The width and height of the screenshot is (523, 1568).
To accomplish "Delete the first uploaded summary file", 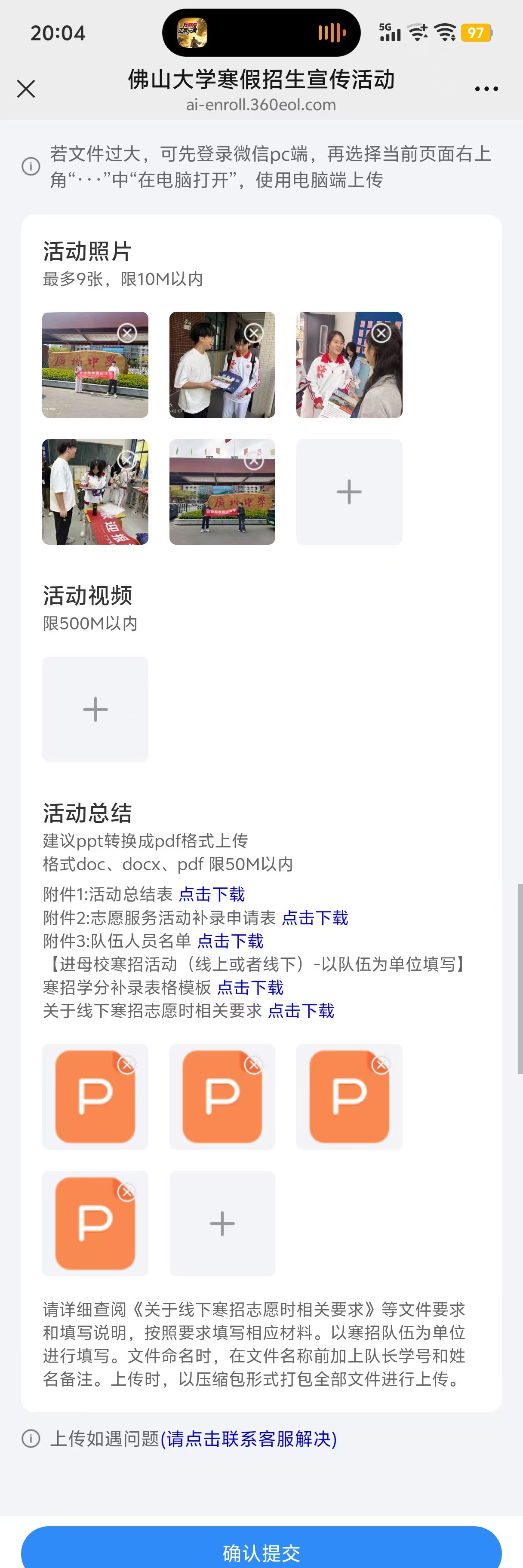I will click(126, 1065).
